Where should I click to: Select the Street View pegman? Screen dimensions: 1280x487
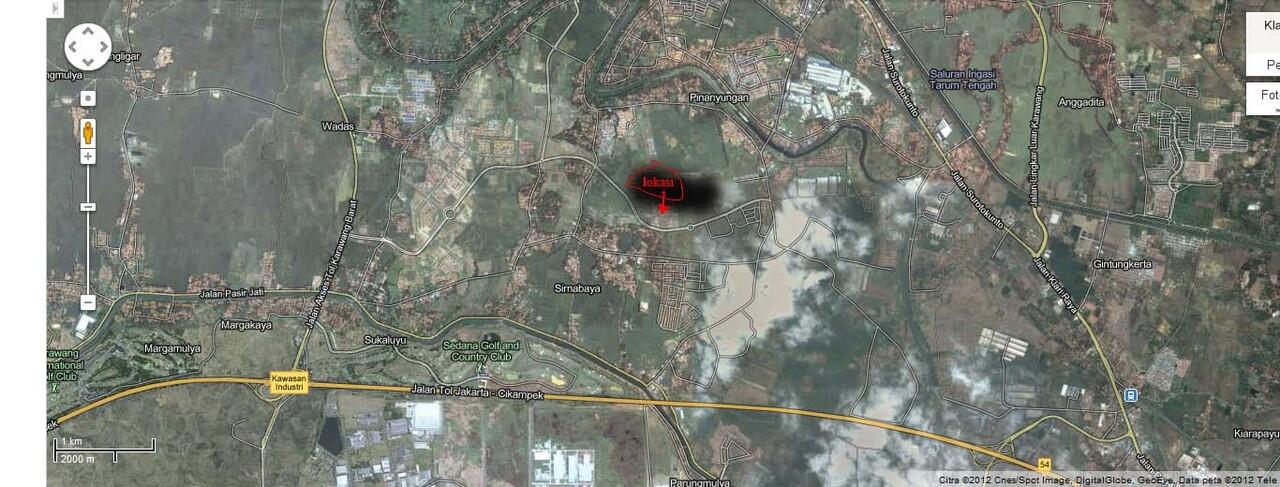click(88, 132)
